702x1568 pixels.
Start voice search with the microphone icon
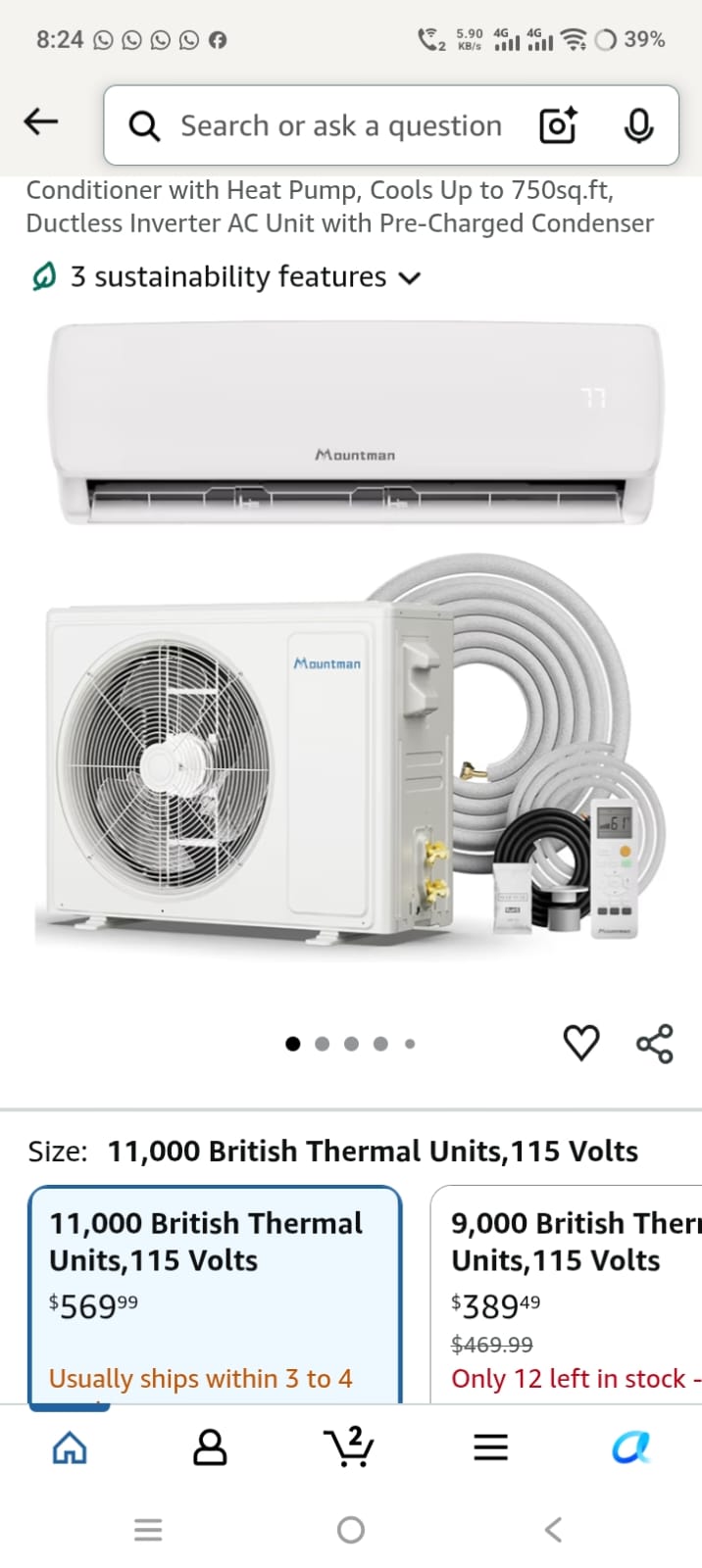point(638,125)
